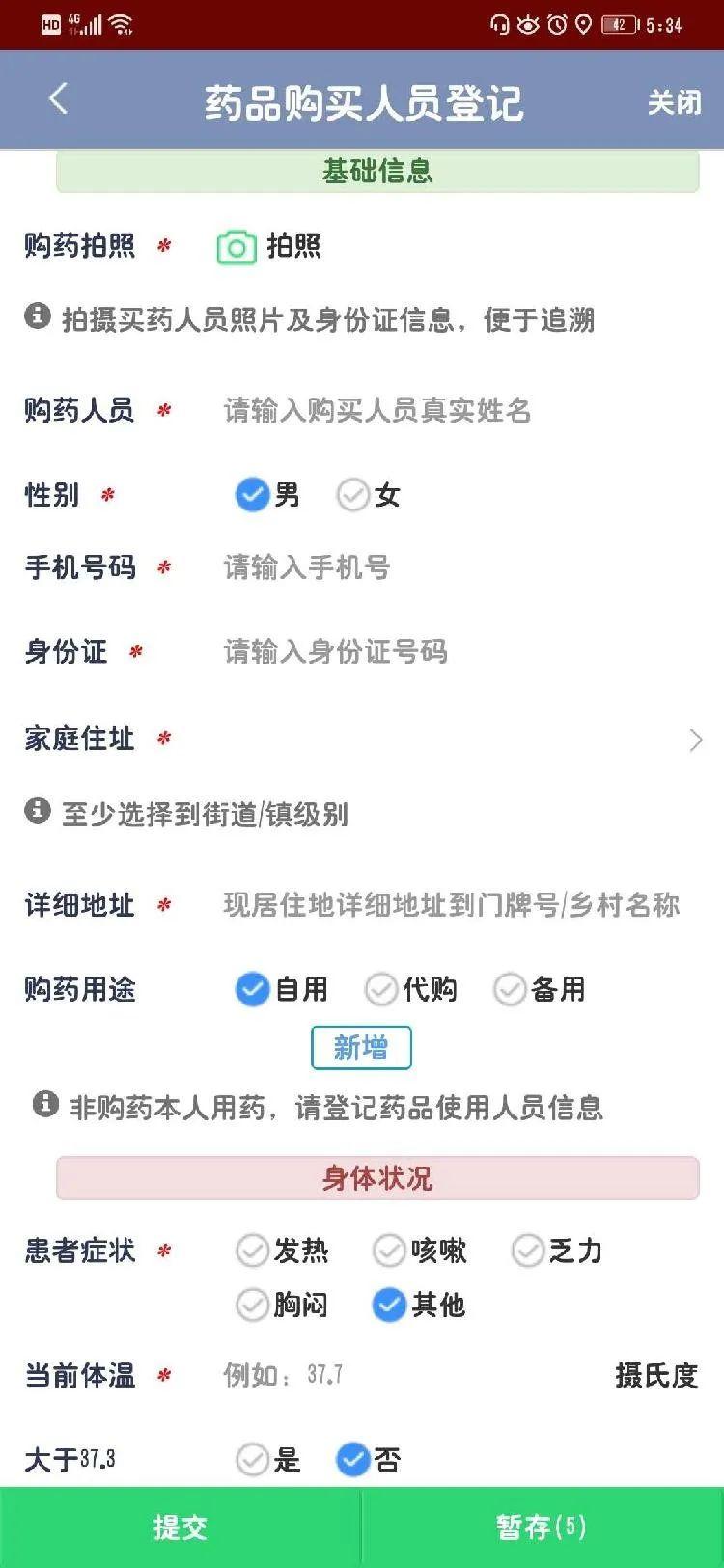The height and width of the screenshot is (1568, 724).
Task: Check the 发热 symptom
Action: click(282, 1251)
